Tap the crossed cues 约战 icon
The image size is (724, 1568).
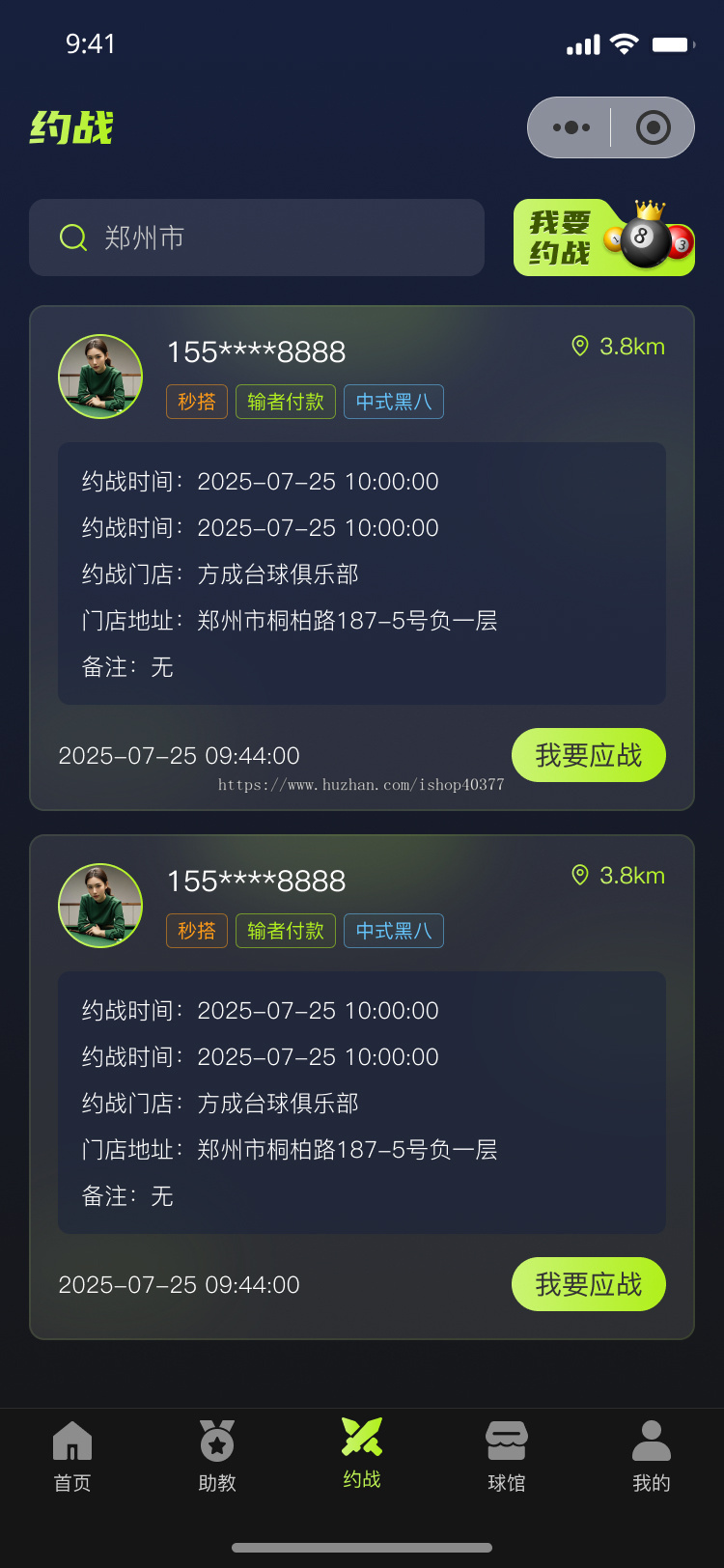pyautogui.click(x=361, y=1439)
